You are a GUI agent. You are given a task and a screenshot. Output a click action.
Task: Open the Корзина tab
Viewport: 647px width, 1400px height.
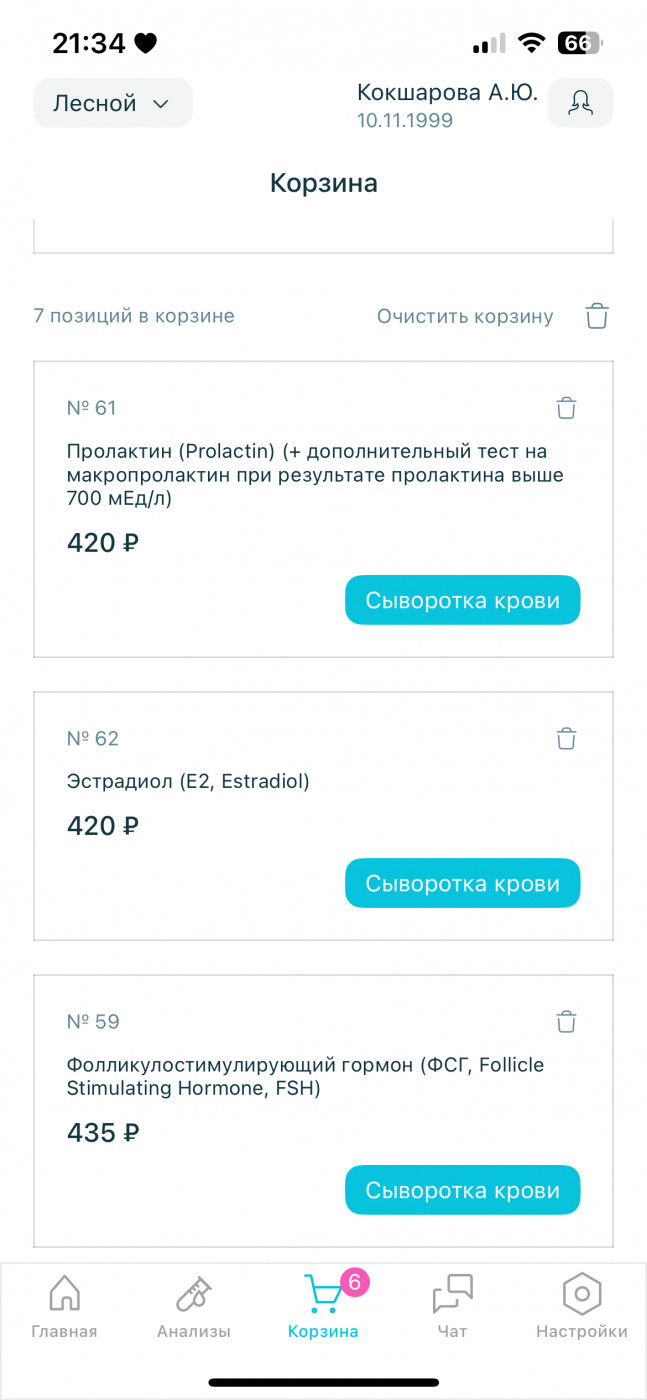click(323, 1306)
